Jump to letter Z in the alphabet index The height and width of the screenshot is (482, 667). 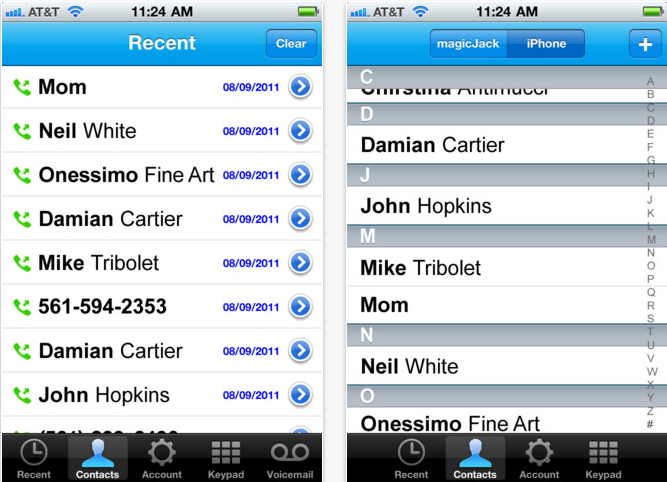(651, 410)
